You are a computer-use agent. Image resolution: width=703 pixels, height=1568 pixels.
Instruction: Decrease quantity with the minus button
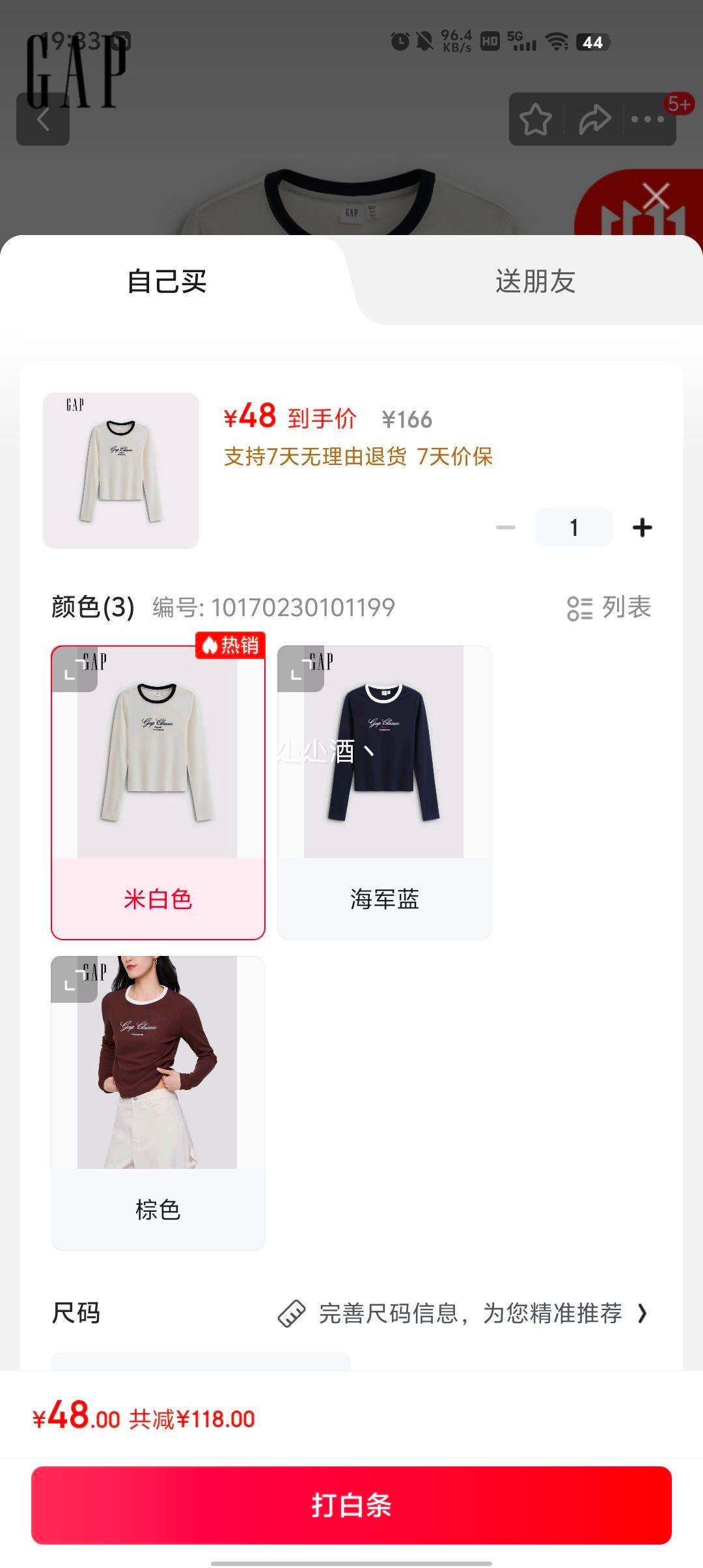pyautogui.click(x=506, y=527)
